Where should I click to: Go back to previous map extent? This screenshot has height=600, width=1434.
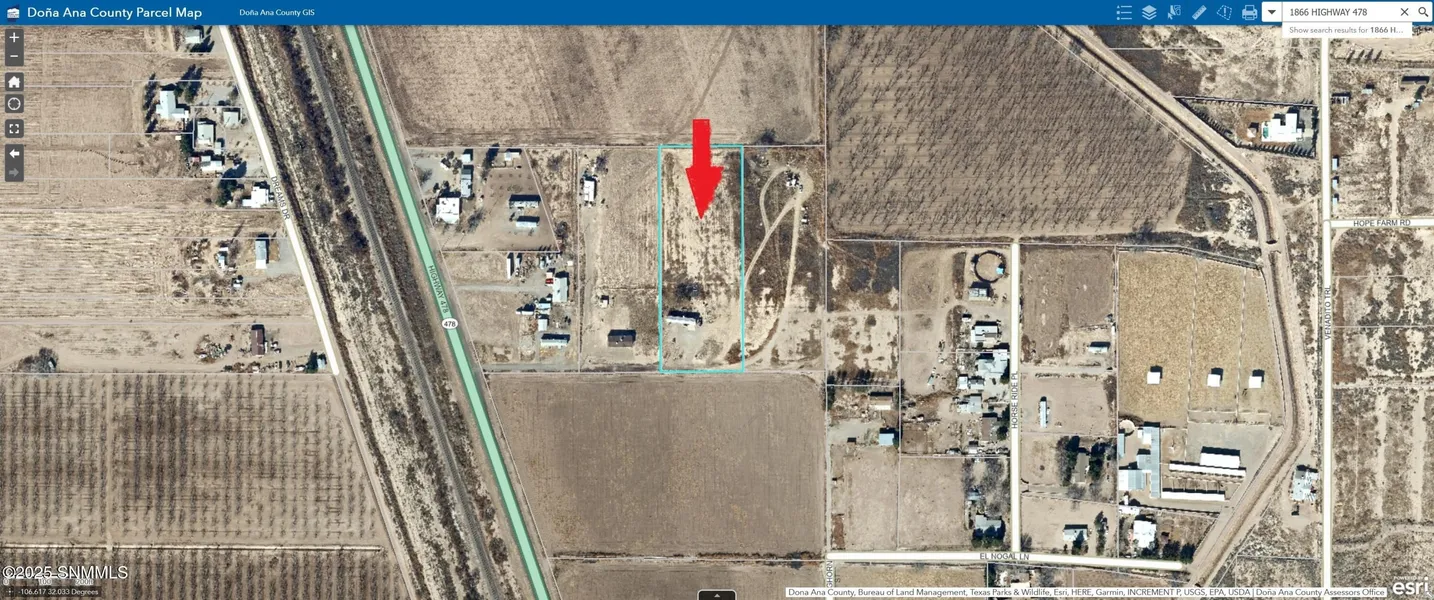(x=14, y=153)
